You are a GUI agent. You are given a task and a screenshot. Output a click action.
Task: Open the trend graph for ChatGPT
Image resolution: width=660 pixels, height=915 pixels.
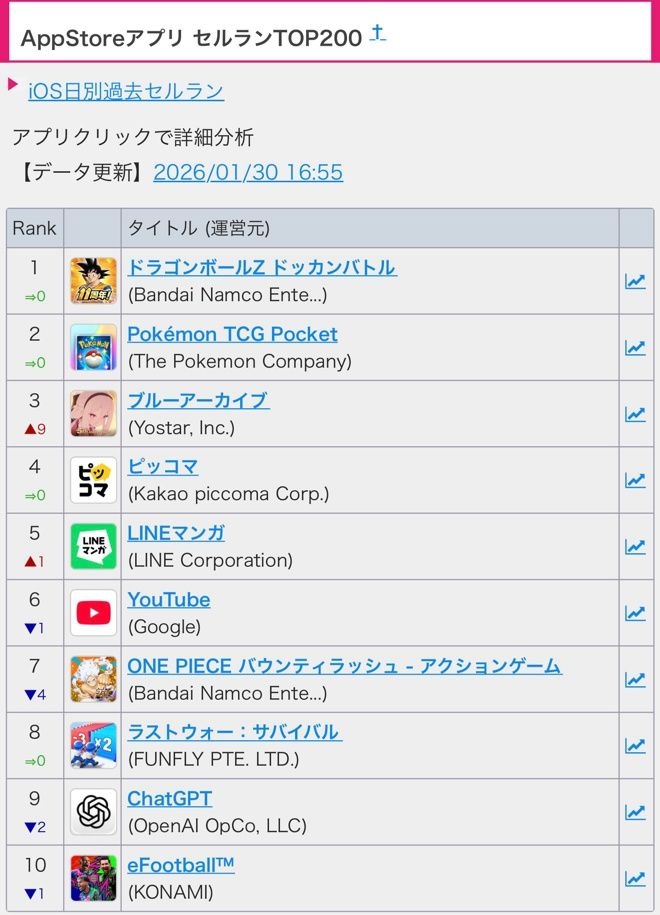click(x=635, y=812)
